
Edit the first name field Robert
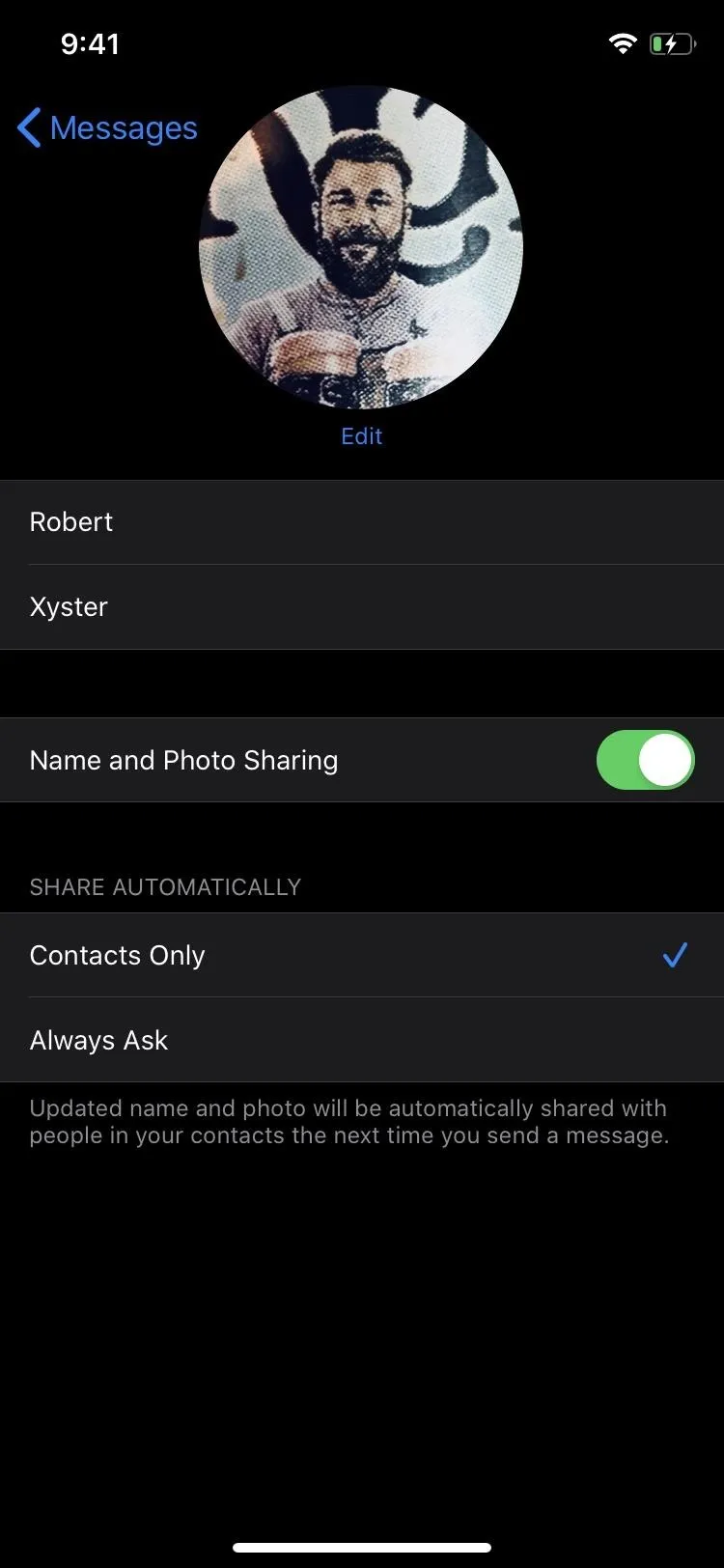coord(362,522)
